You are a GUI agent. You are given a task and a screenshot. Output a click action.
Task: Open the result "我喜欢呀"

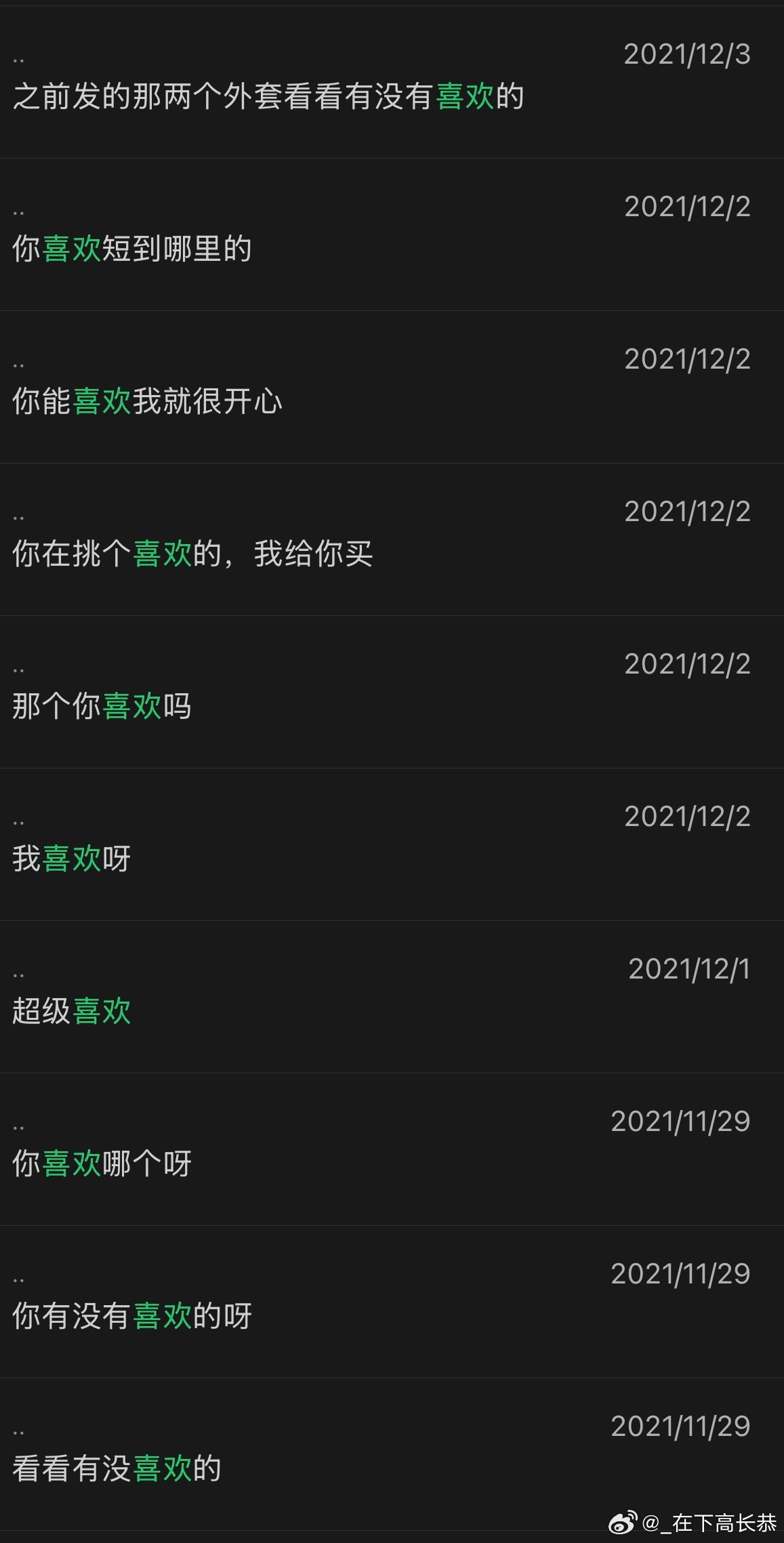coord(392,844)
